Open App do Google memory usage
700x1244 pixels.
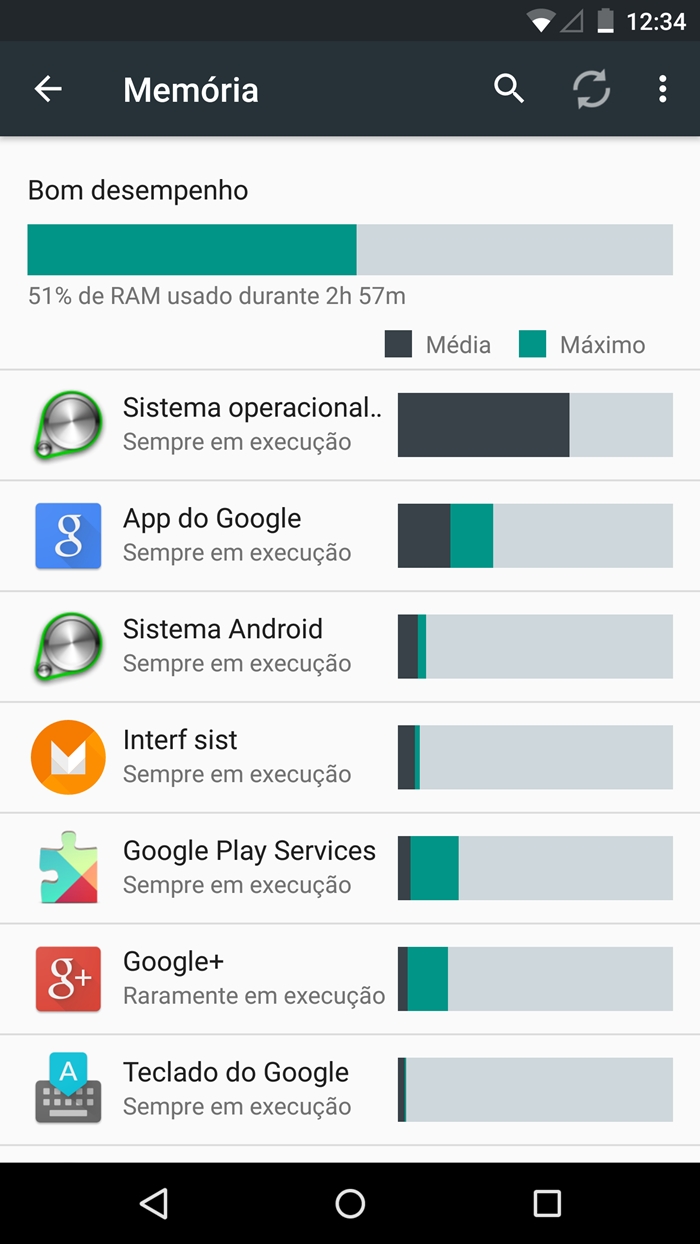coord(350,536)
